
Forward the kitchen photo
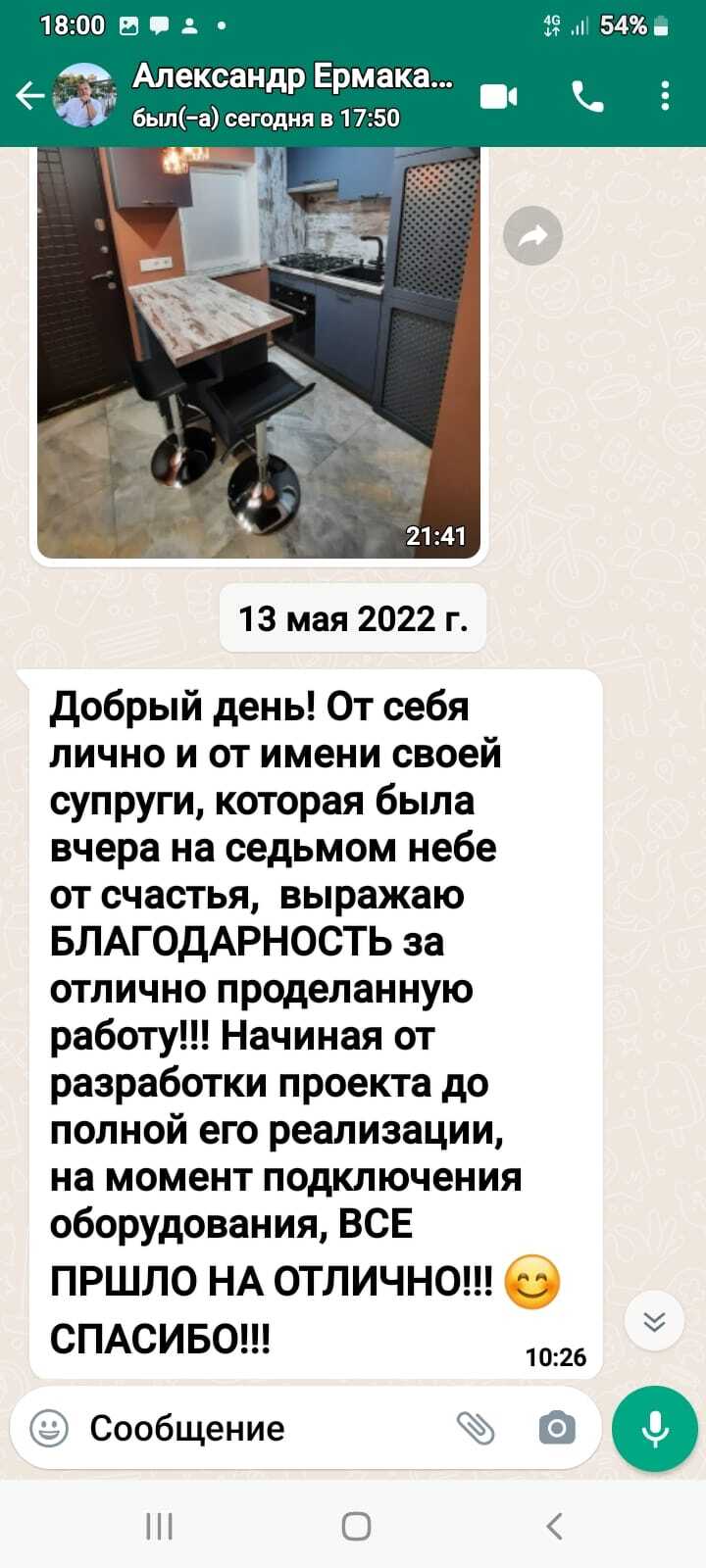[x=532, y=235]
